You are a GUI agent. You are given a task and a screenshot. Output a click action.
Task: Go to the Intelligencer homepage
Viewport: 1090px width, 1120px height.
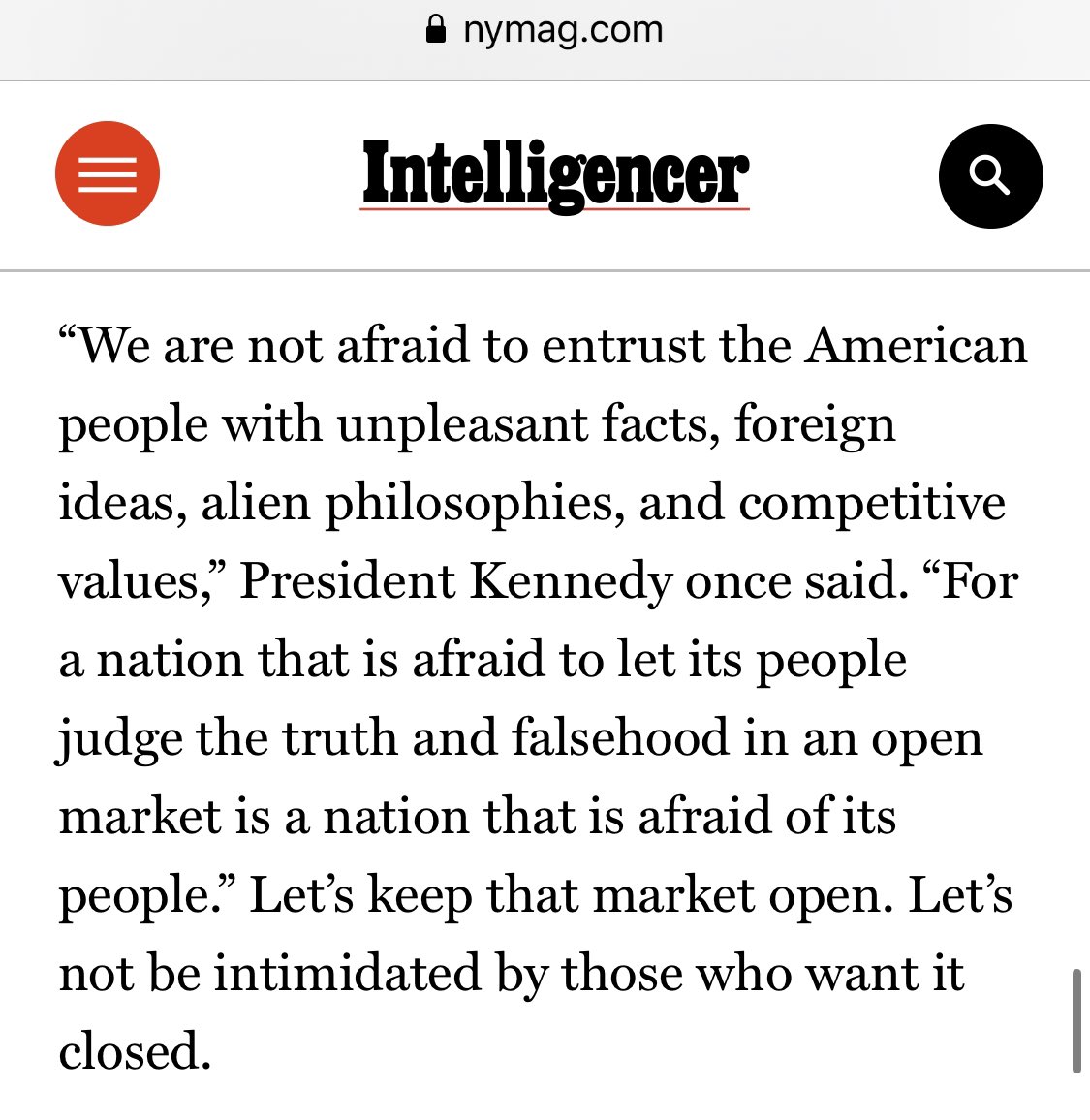click(554, 174)
